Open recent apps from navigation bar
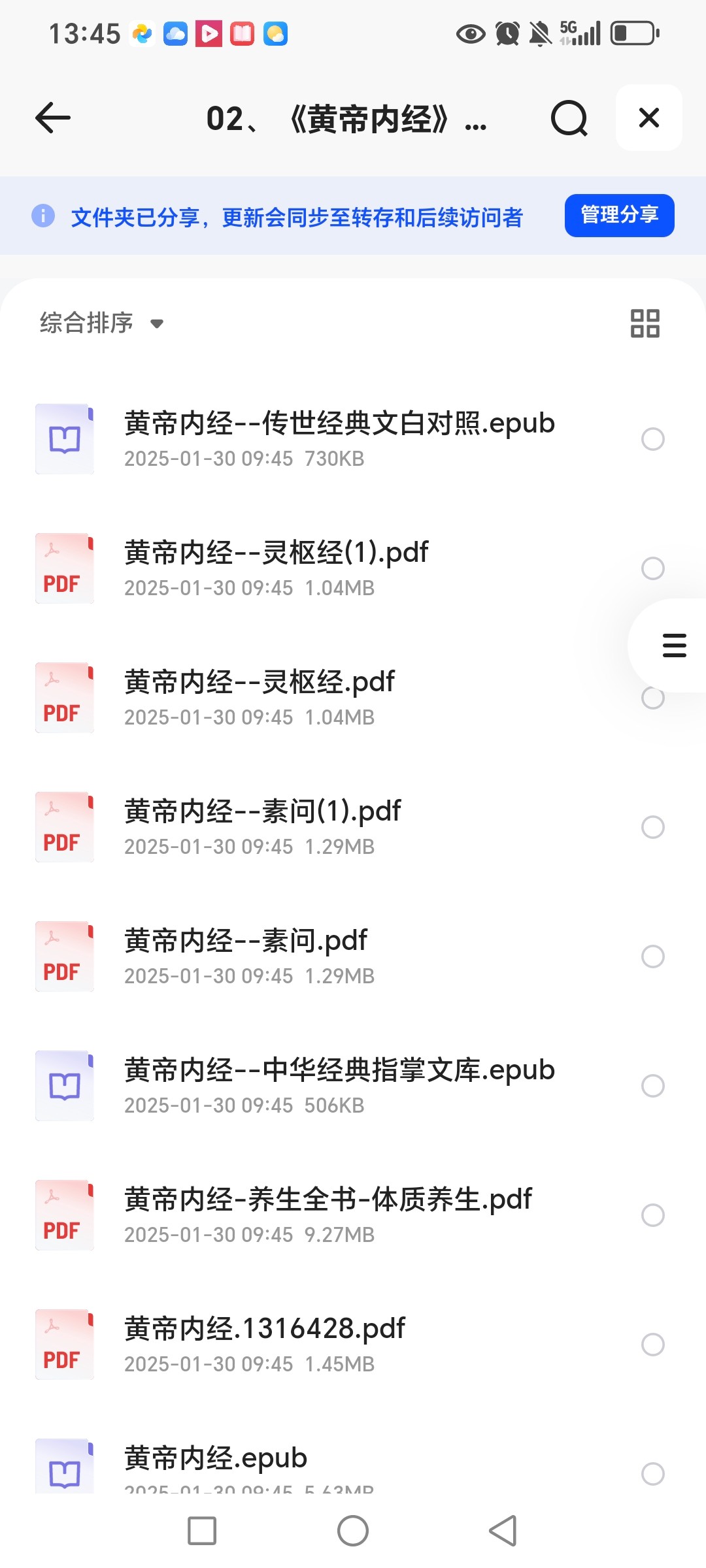The image size is (706, 1568). pos(202,1531)
